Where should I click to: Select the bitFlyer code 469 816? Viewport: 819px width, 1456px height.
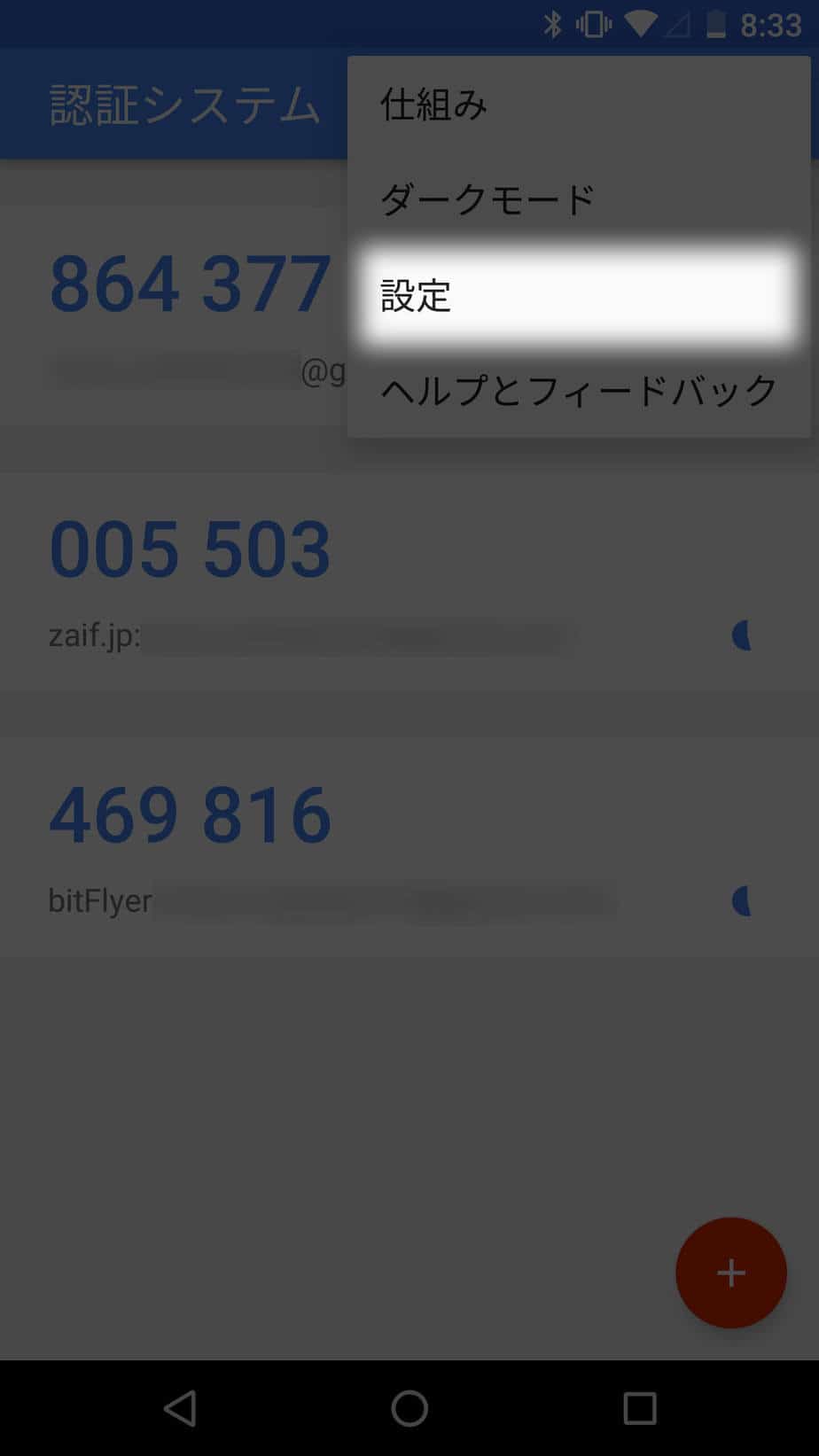(x=191, y=815)
